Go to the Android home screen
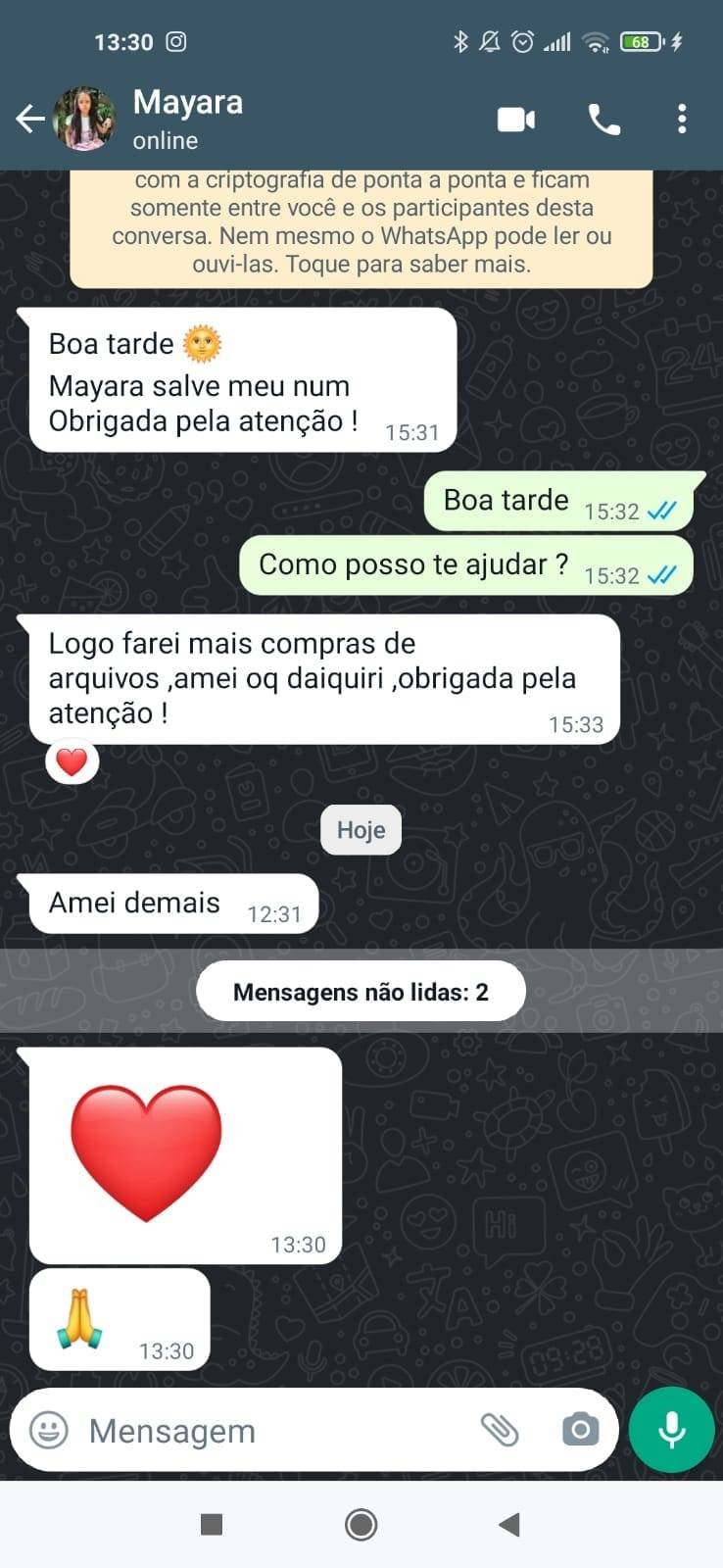This screenshot has height=1568, width=723. (361, 1524)
